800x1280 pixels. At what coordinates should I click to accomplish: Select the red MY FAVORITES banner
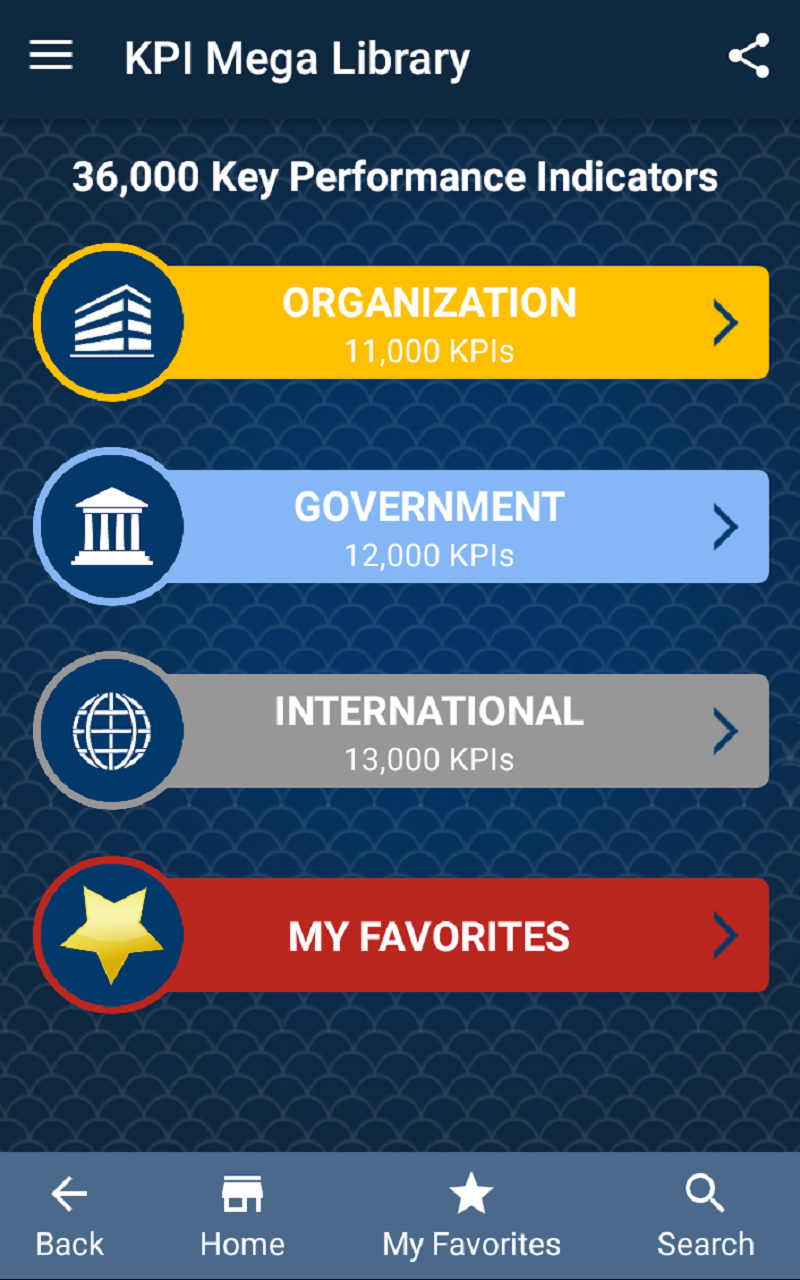click(x=430, y=936)
